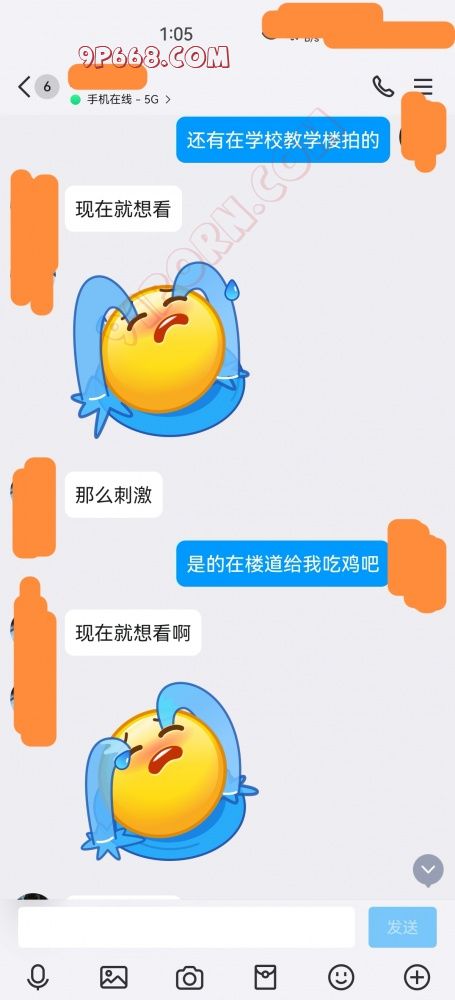This screenshot has width=455, height=1000.
Task: Tap the 发送 send button
Action: point(403,927)
